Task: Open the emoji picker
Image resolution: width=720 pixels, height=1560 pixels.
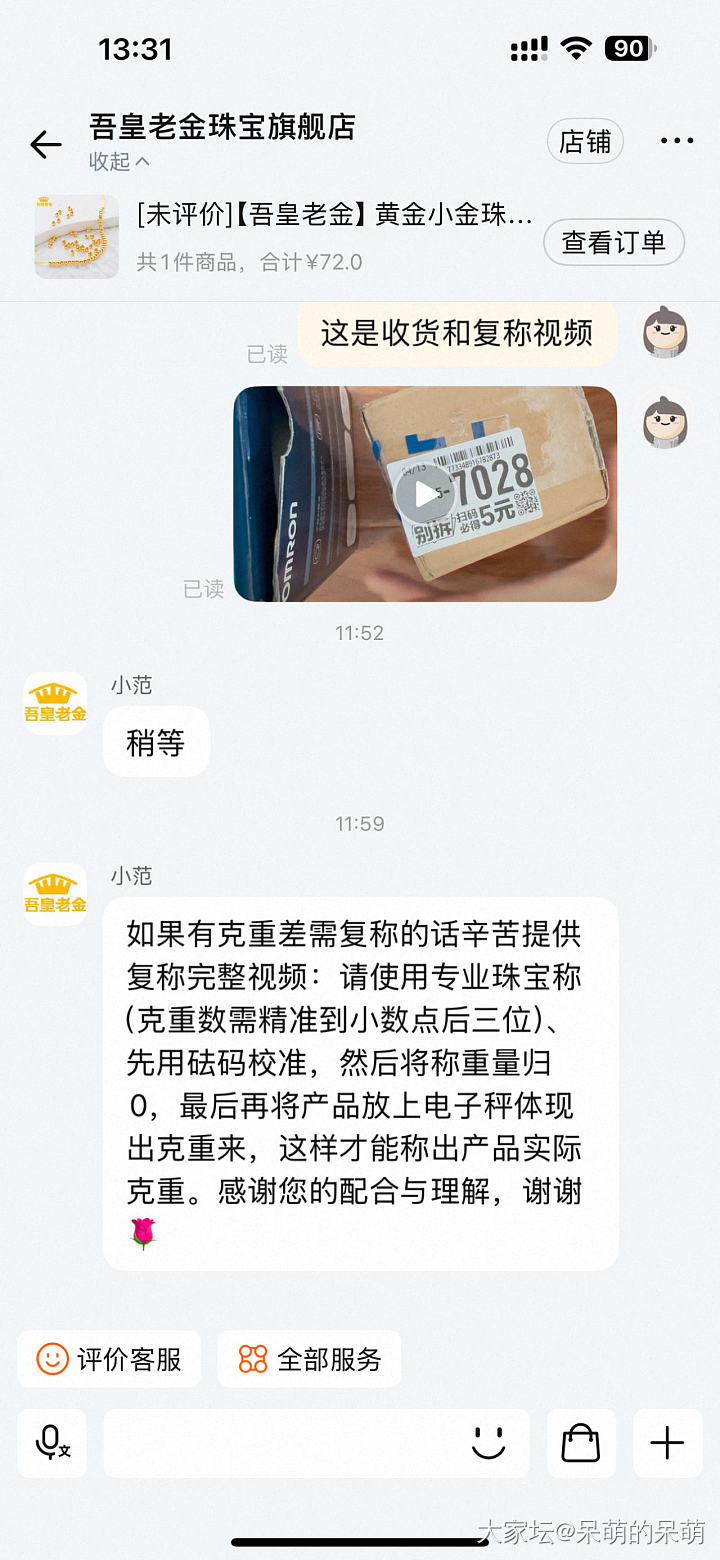Action: point(488,1443)
